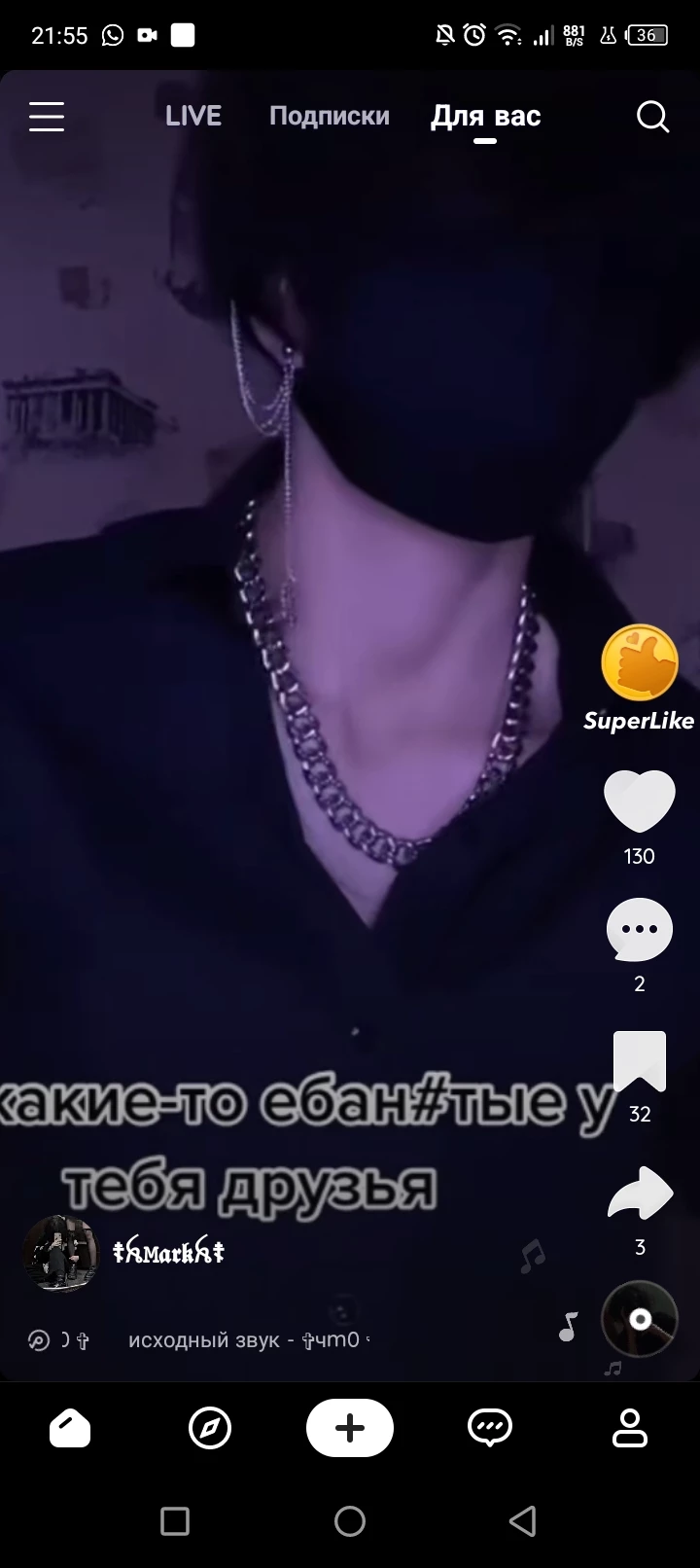Open the Profile tab
The image size is (700, 1568).
(x=630, y=1428)
